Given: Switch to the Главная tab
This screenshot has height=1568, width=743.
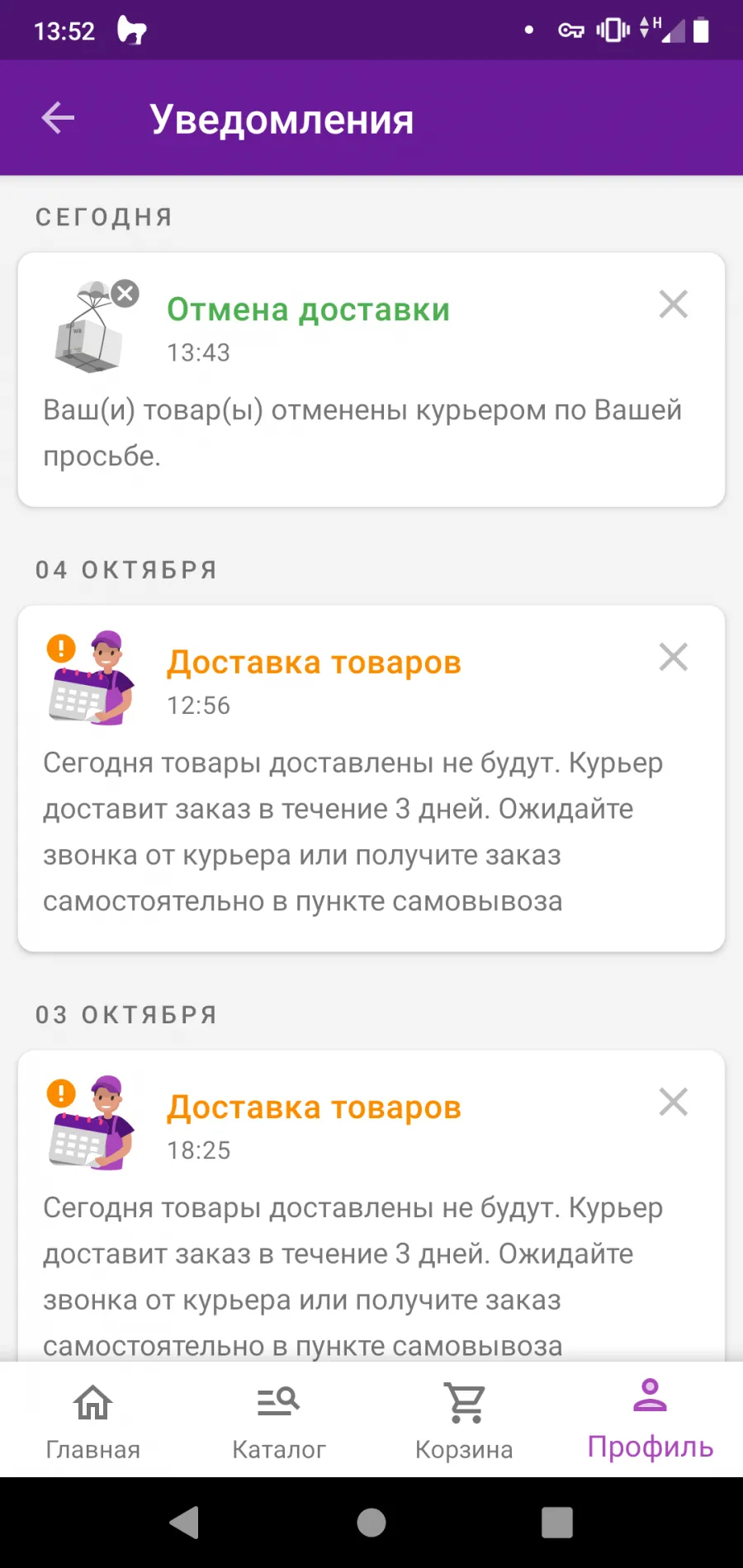Looking at the screenshot, I should 93,1419.
